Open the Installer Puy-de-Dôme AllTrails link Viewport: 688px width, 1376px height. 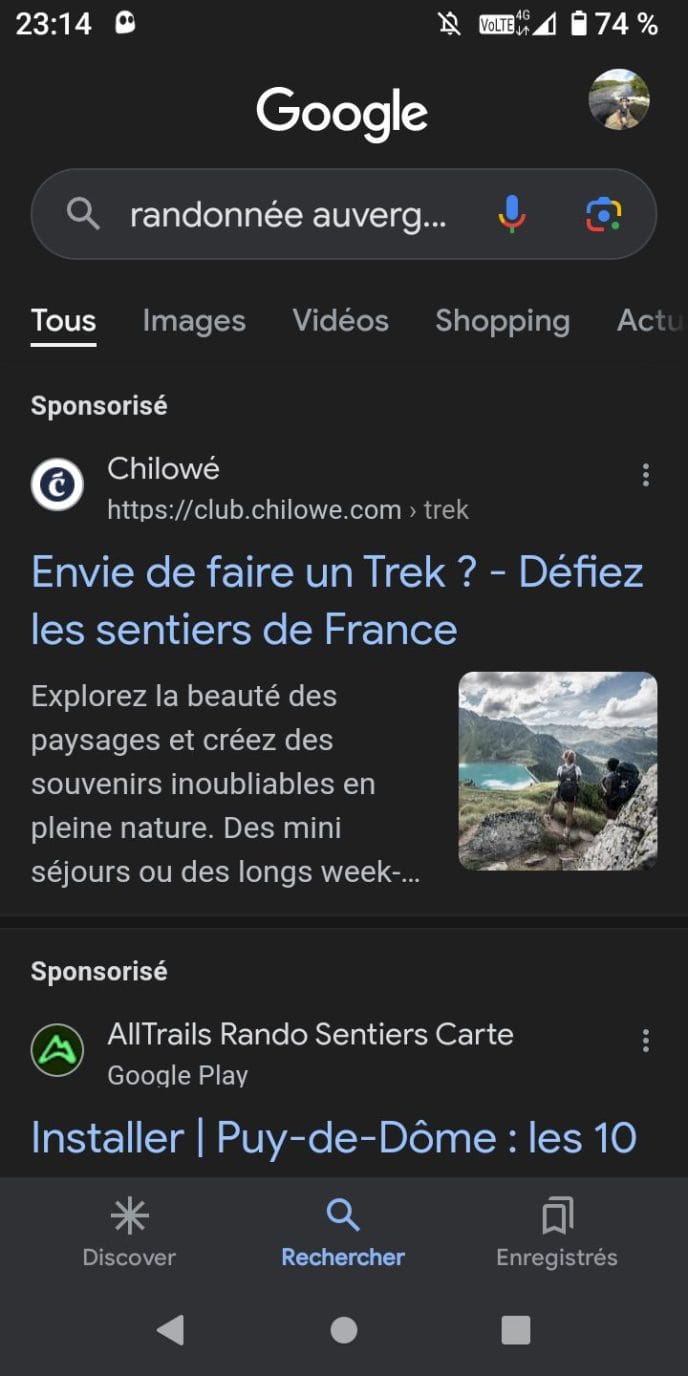[x=334, y=1138]
